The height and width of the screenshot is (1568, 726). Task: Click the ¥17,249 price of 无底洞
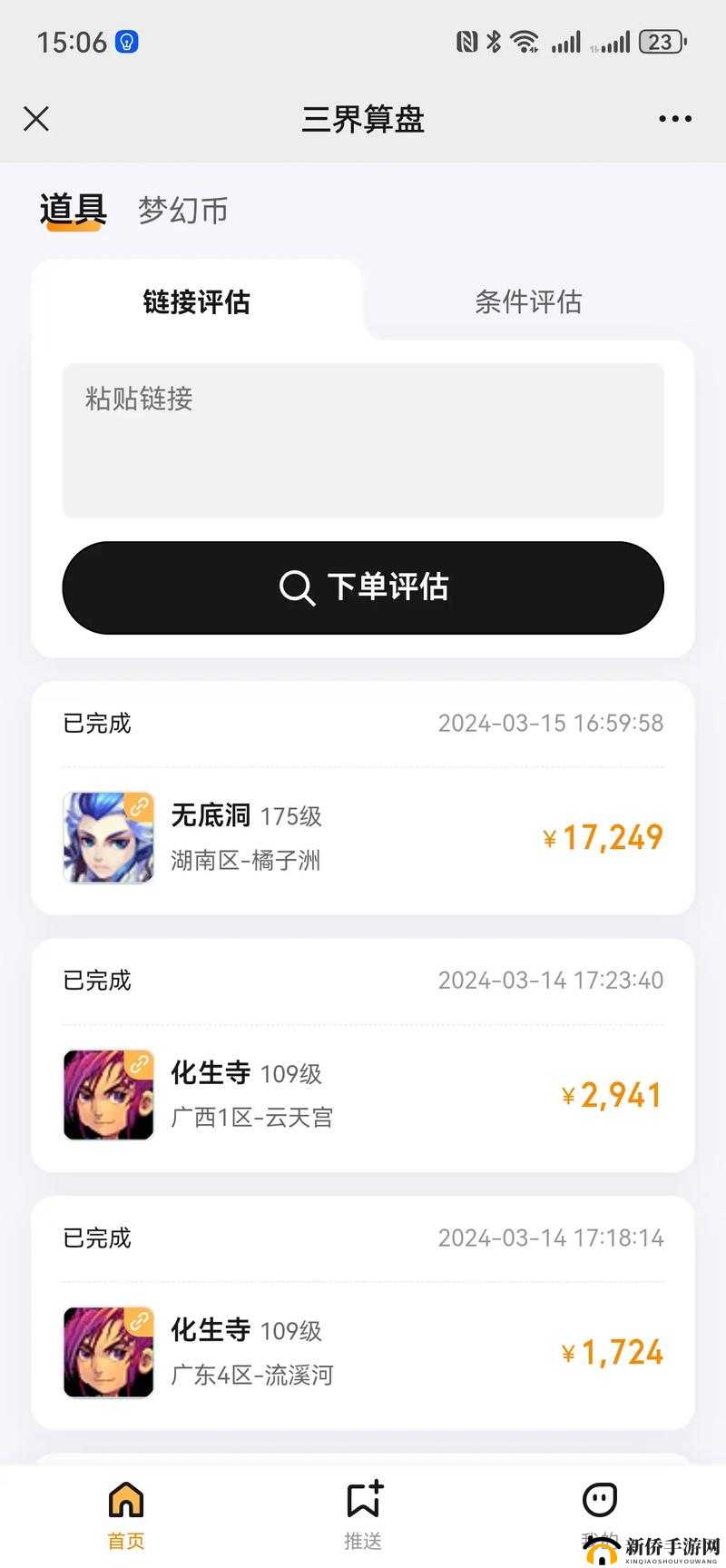601,837
